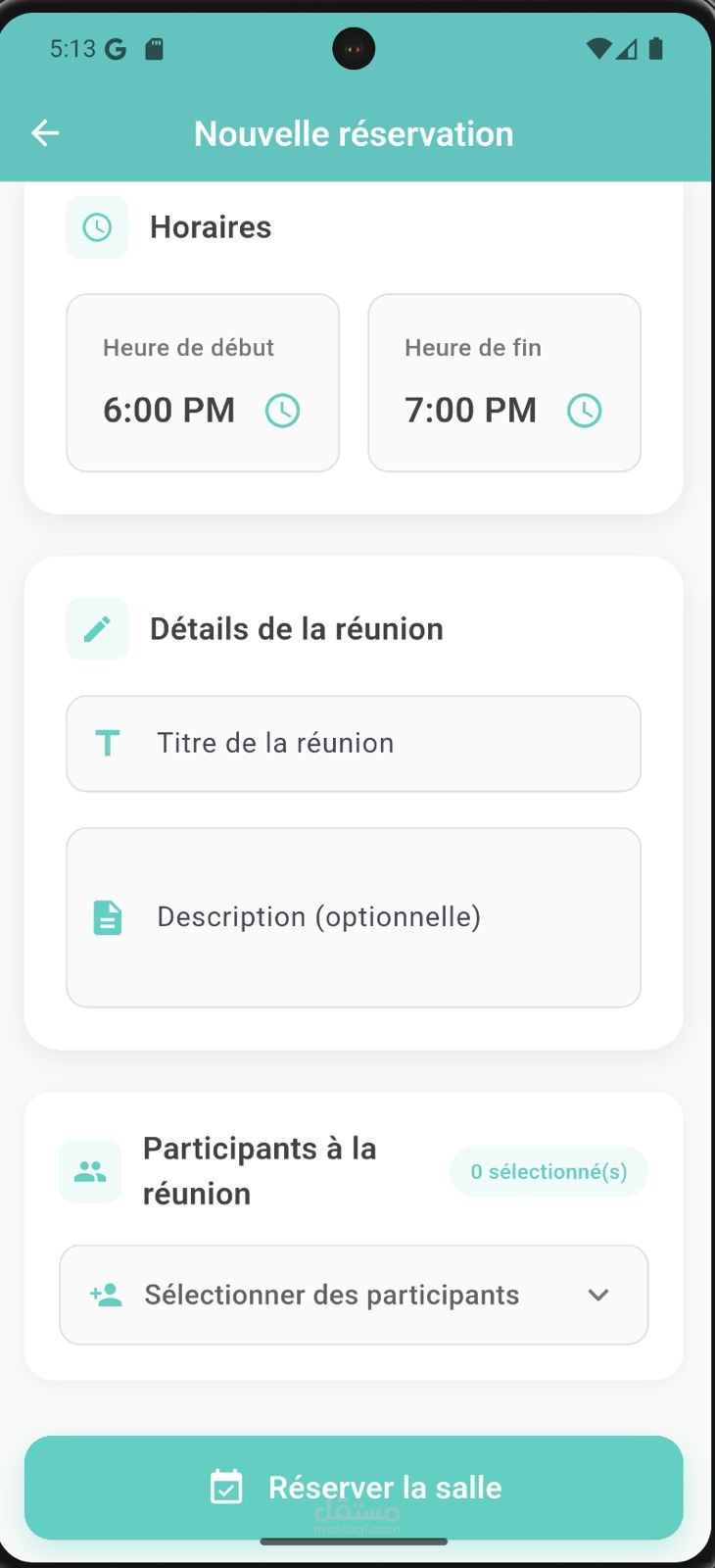This screenshot has height=1568, width=715.
Task: Focus the Titre de la réunion field
Action: click(354, 744)
